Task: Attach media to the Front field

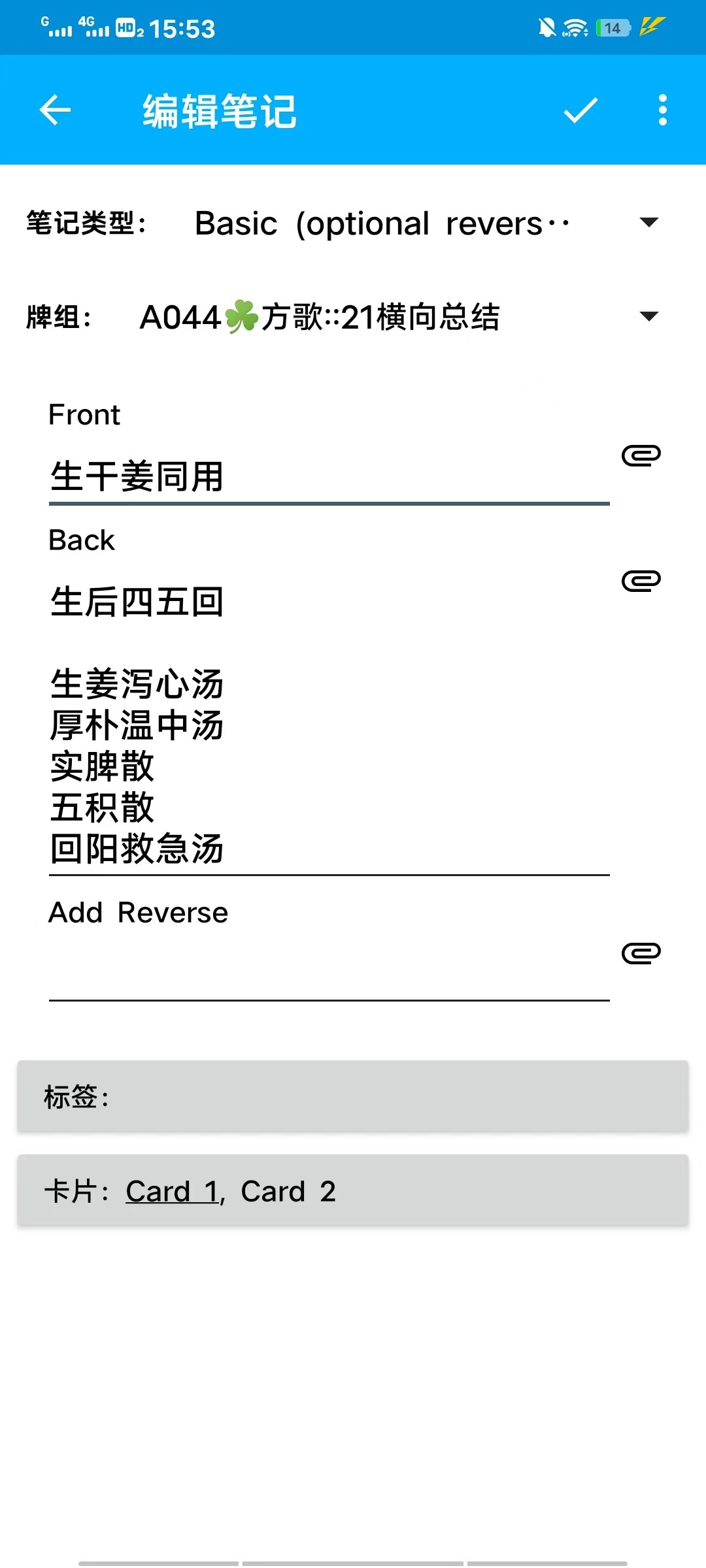Action: point(641,455)
